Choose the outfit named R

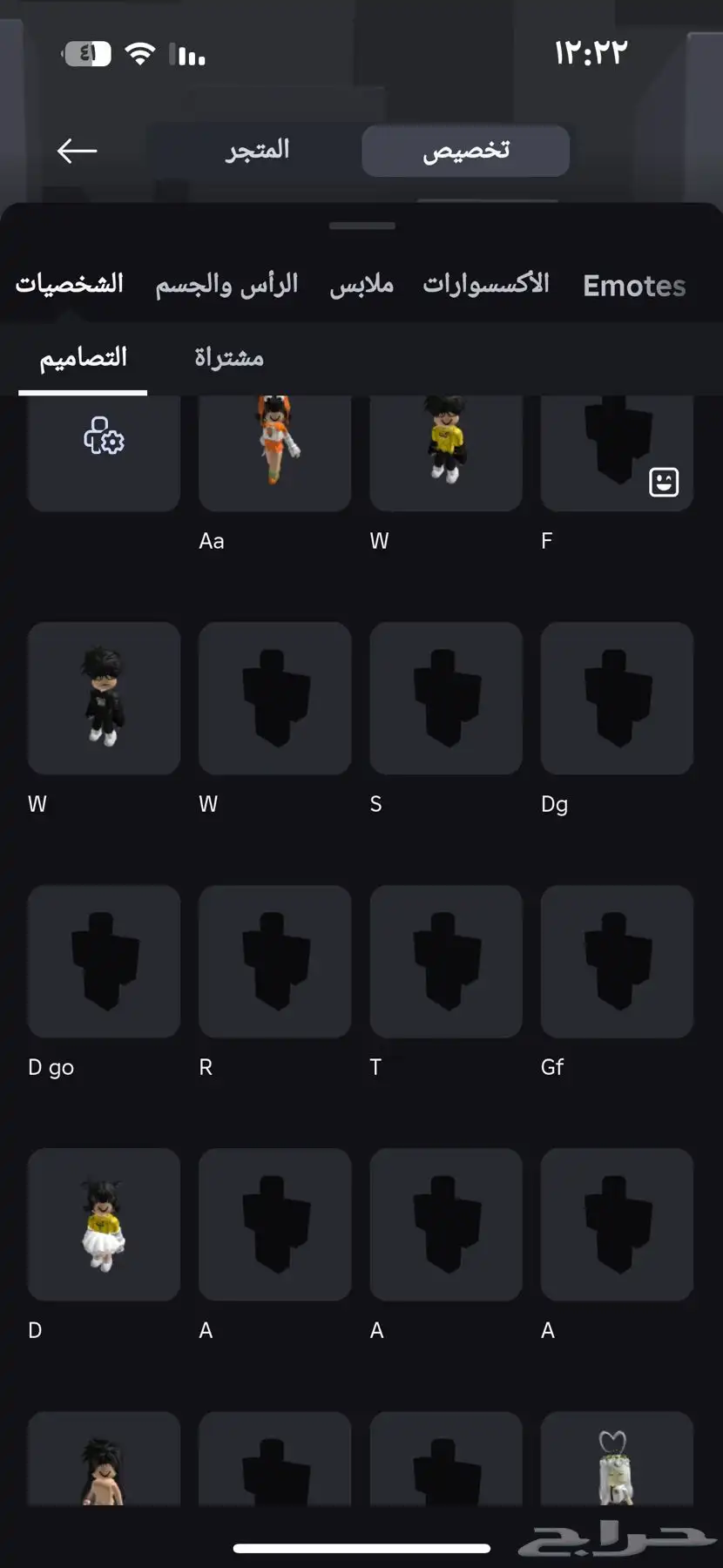[x=274, y=961]
